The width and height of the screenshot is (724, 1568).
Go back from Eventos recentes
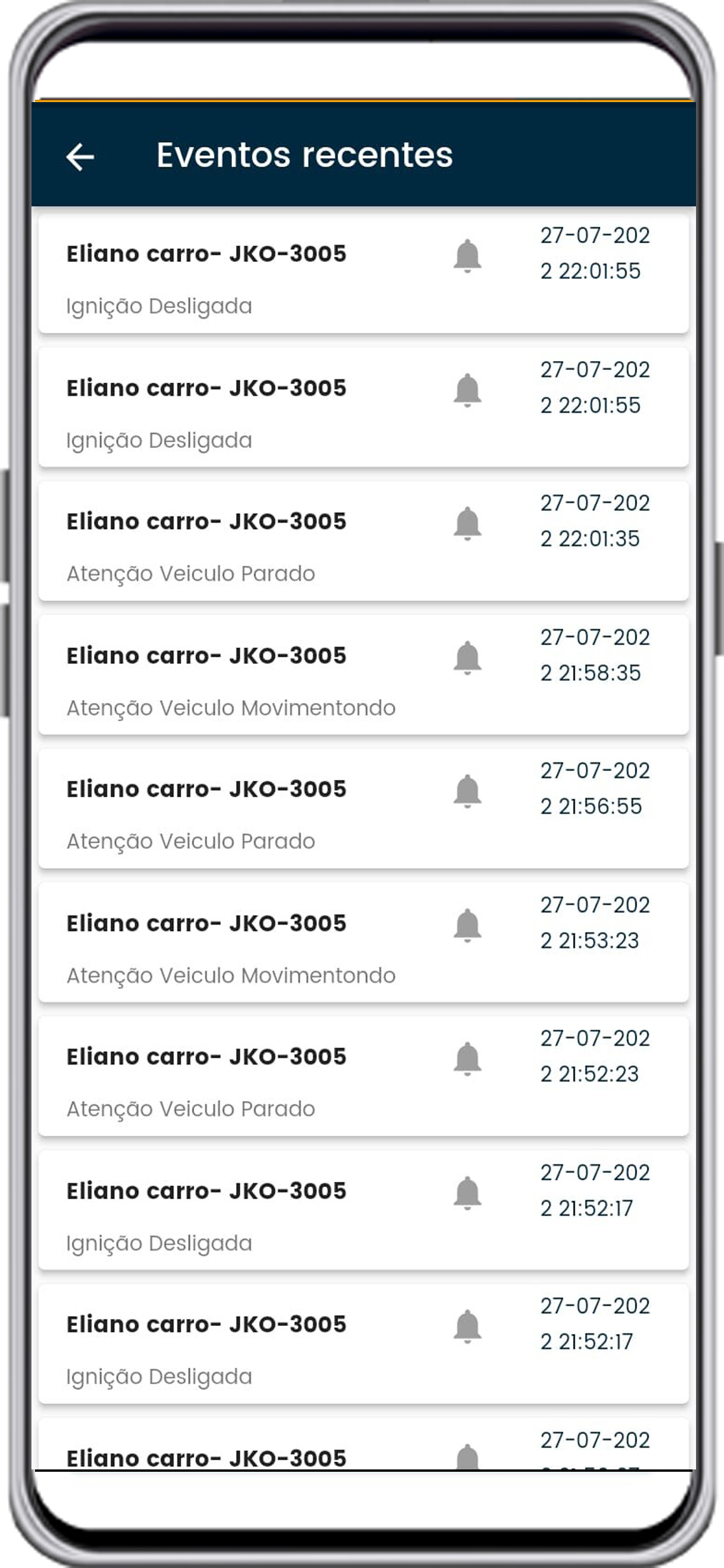click(80, 156)
